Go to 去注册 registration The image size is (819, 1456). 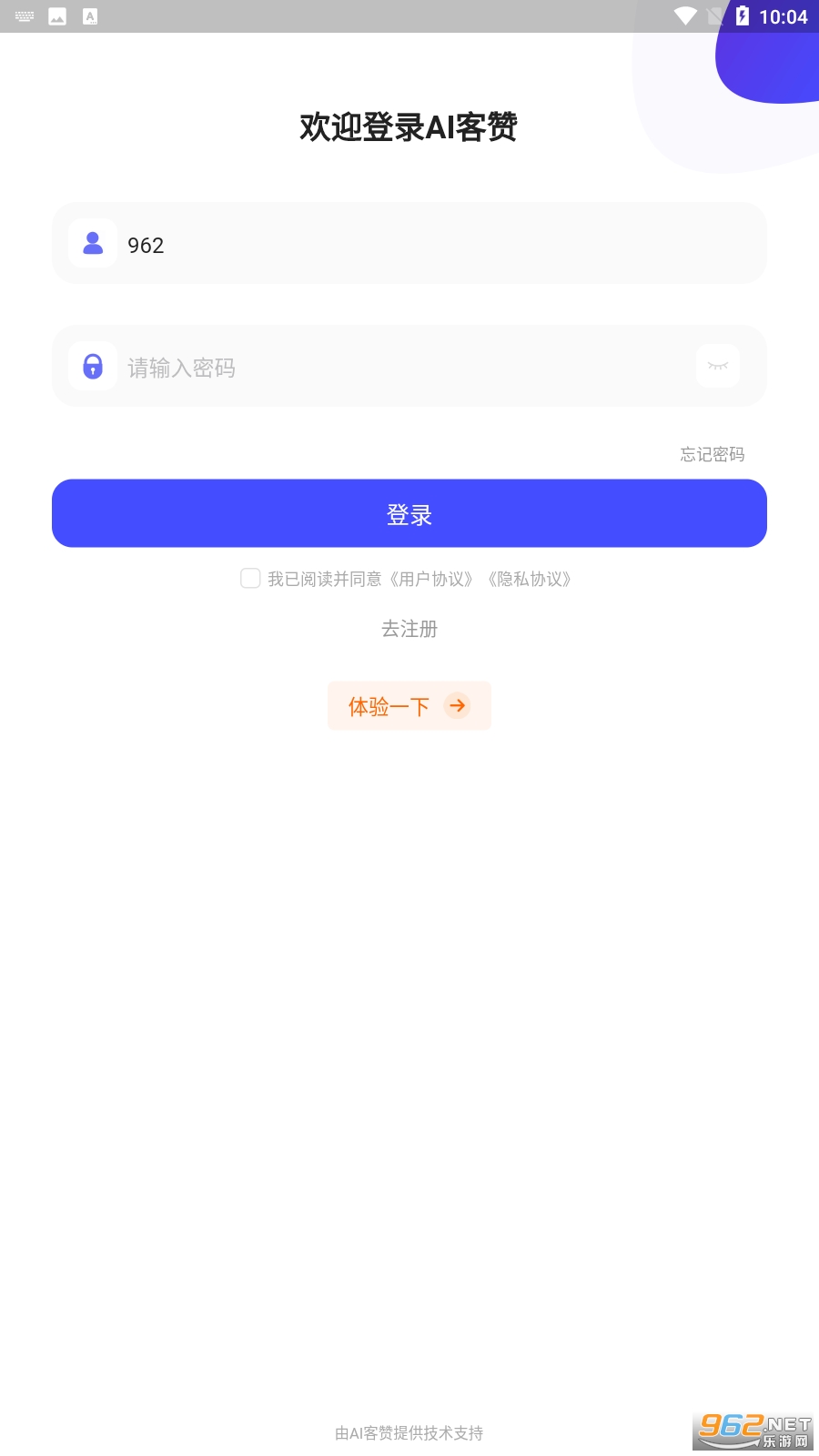409,629
